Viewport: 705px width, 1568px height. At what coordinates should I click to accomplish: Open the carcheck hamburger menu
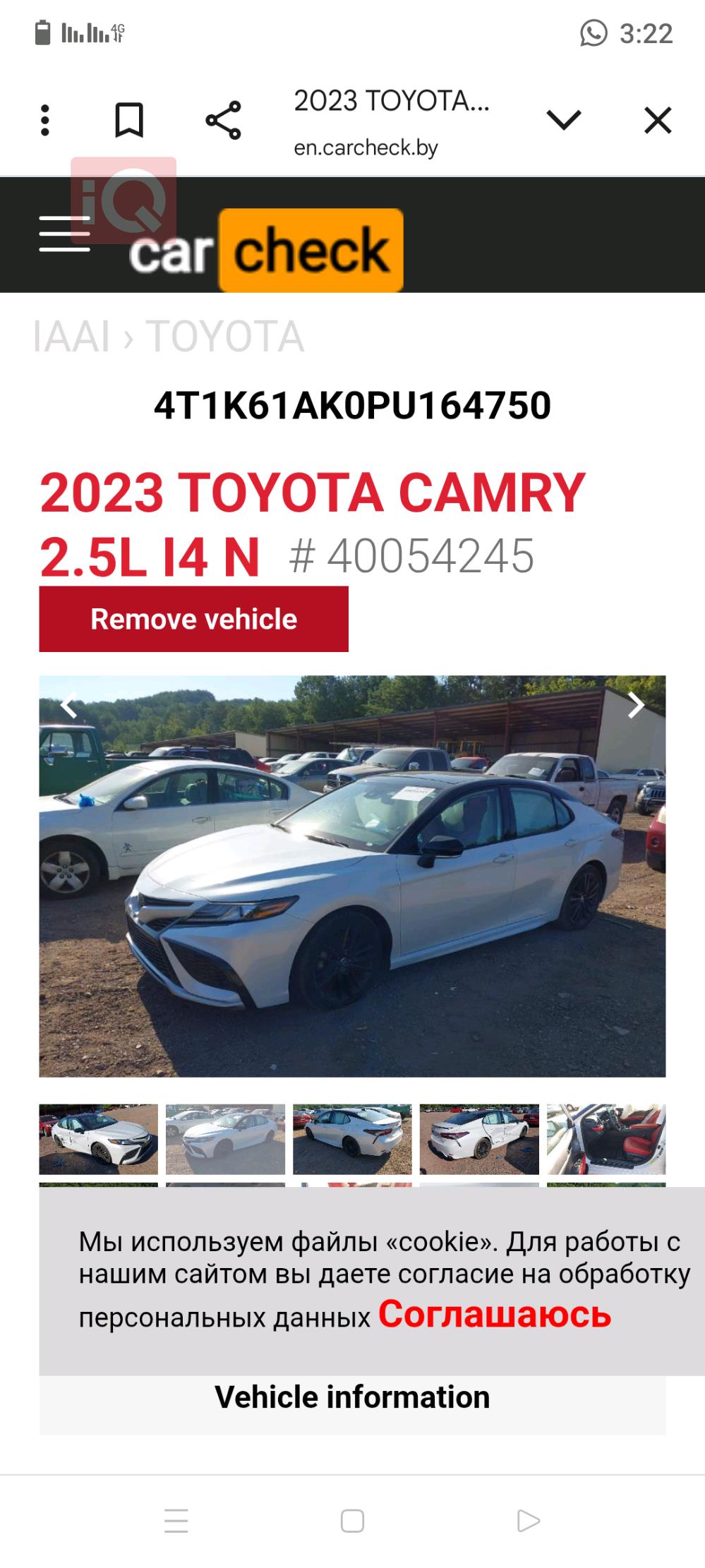point(64,234)
